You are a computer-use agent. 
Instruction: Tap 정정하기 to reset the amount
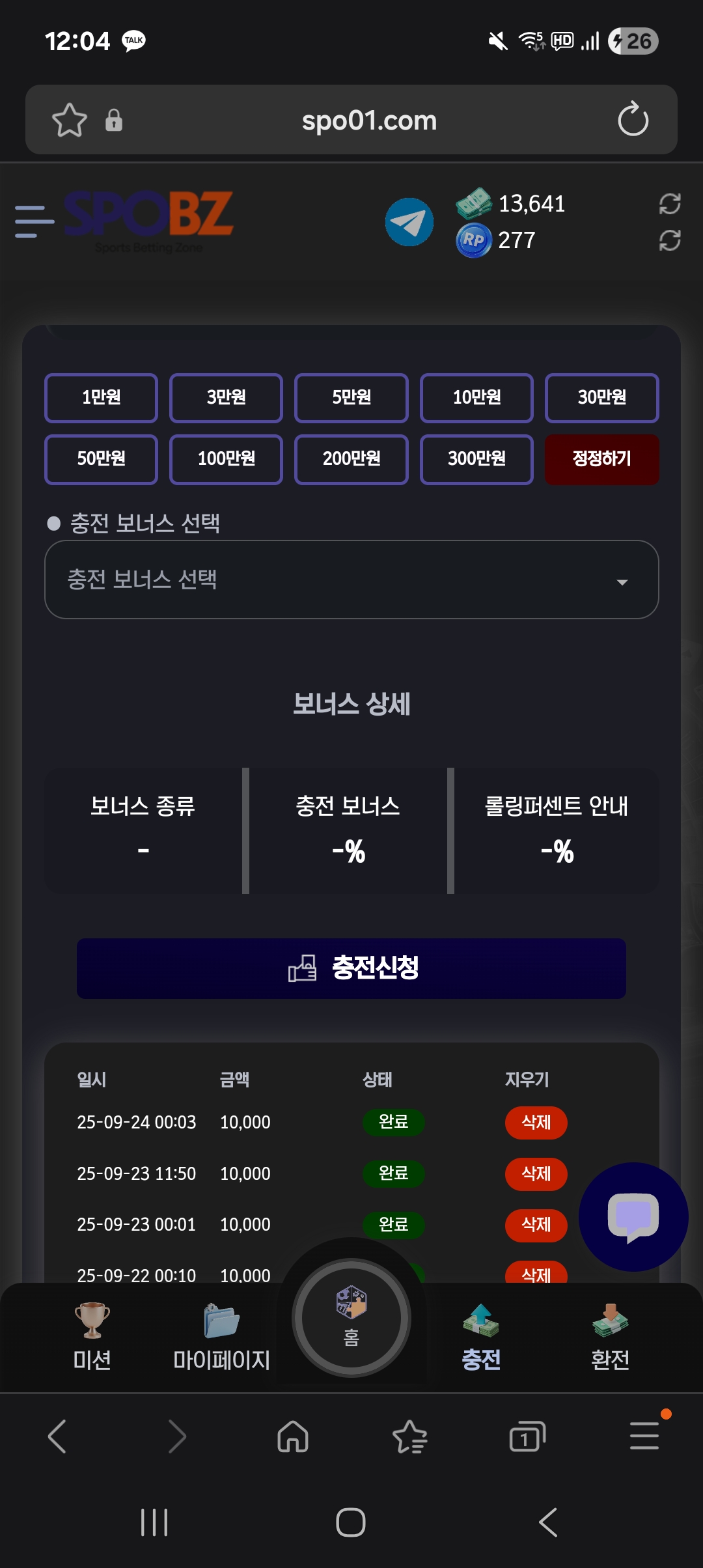(601, 459)
